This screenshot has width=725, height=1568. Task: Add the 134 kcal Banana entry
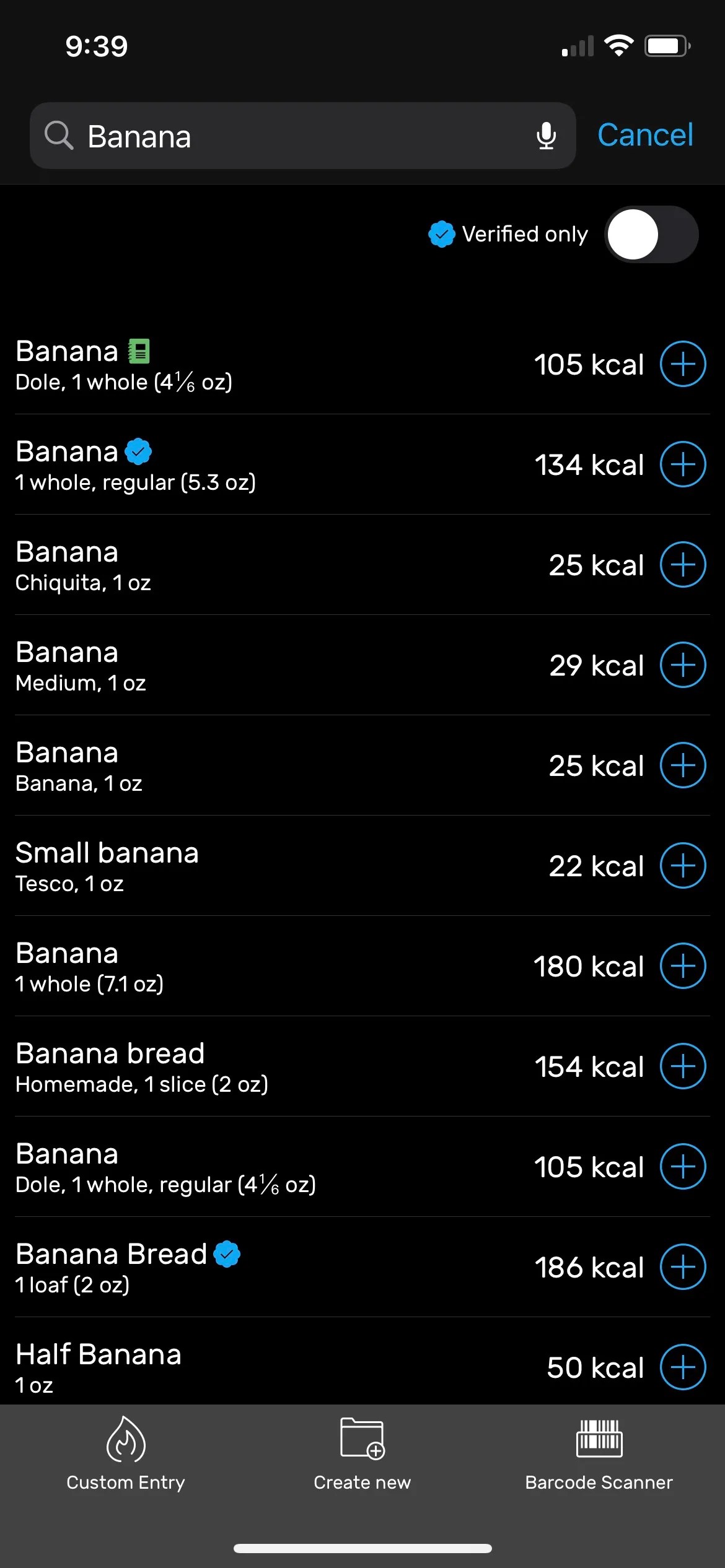point(682,465)
